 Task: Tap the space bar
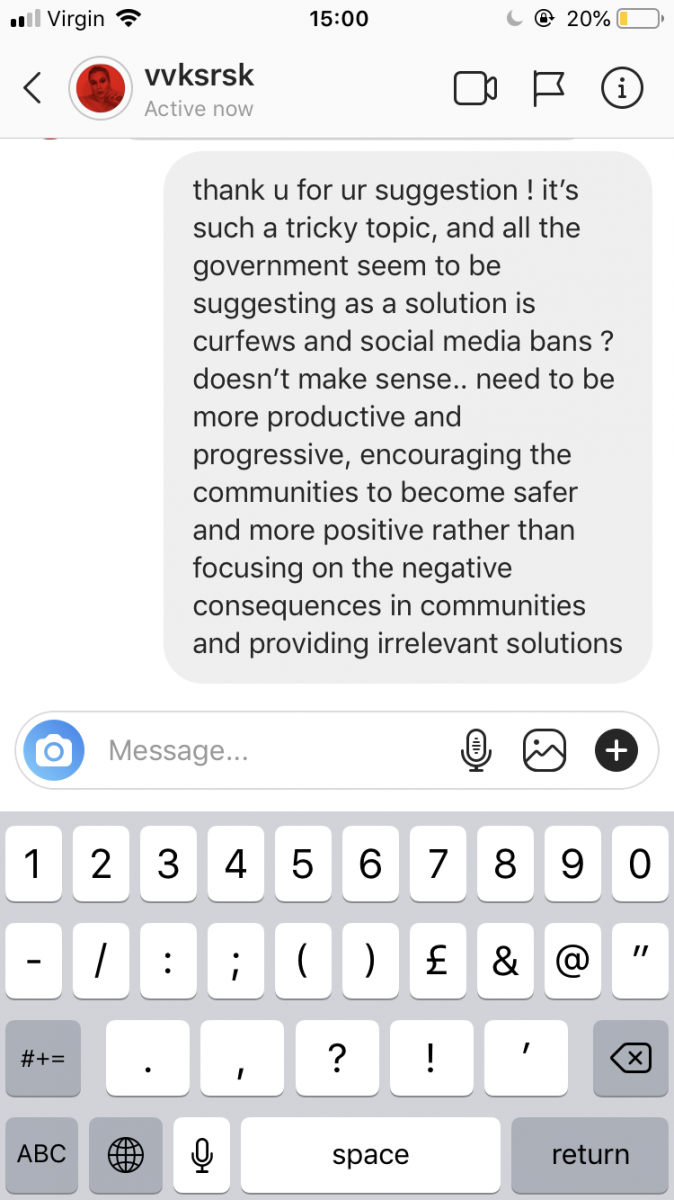coord(370,1154)
